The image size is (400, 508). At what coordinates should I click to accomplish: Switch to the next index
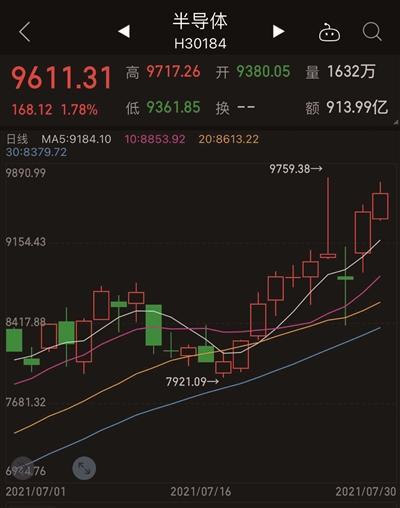pyautogui.click(x=279, y=32)
